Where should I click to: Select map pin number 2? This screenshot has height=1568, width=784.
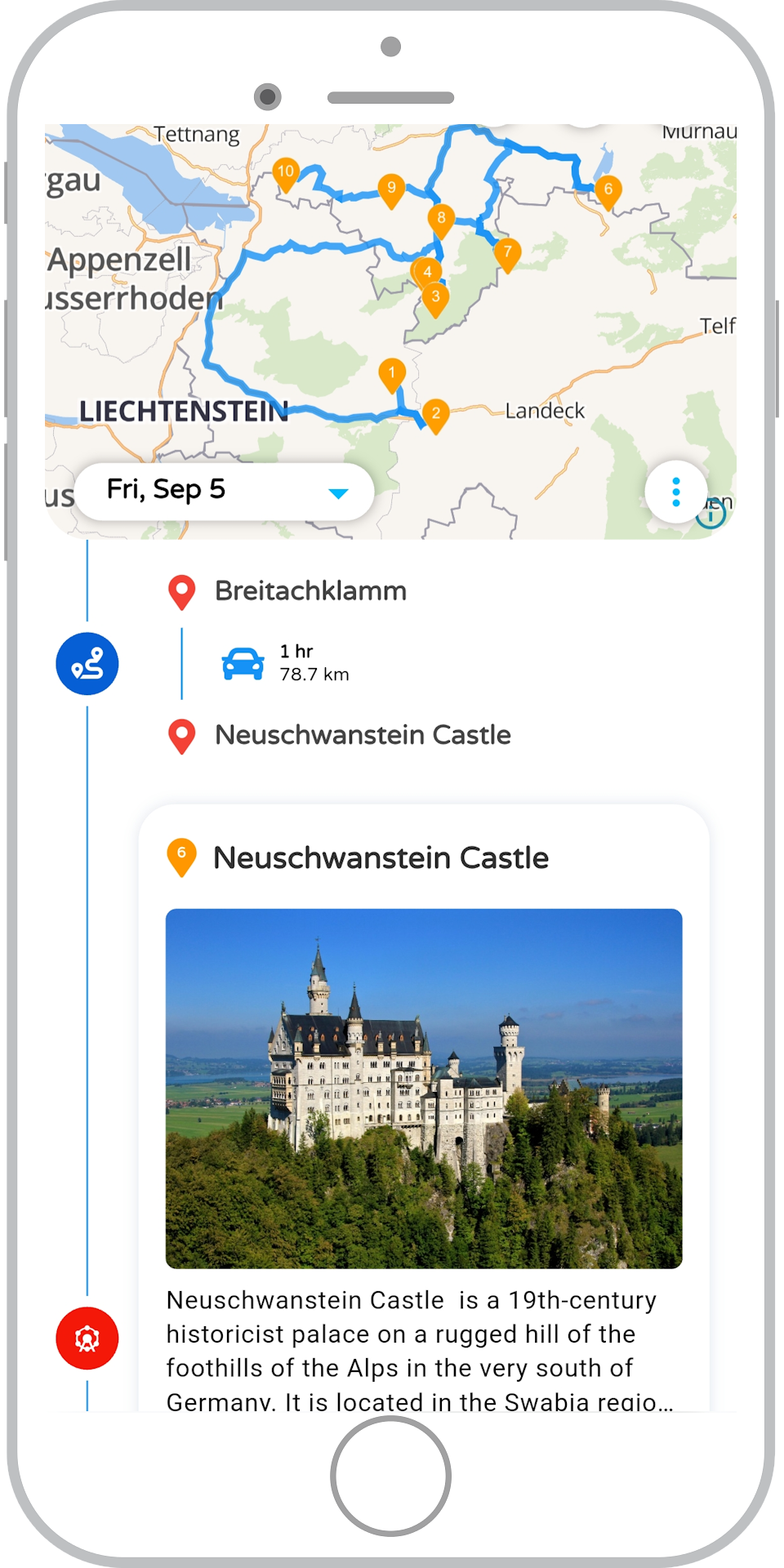(x=436, y=416)
